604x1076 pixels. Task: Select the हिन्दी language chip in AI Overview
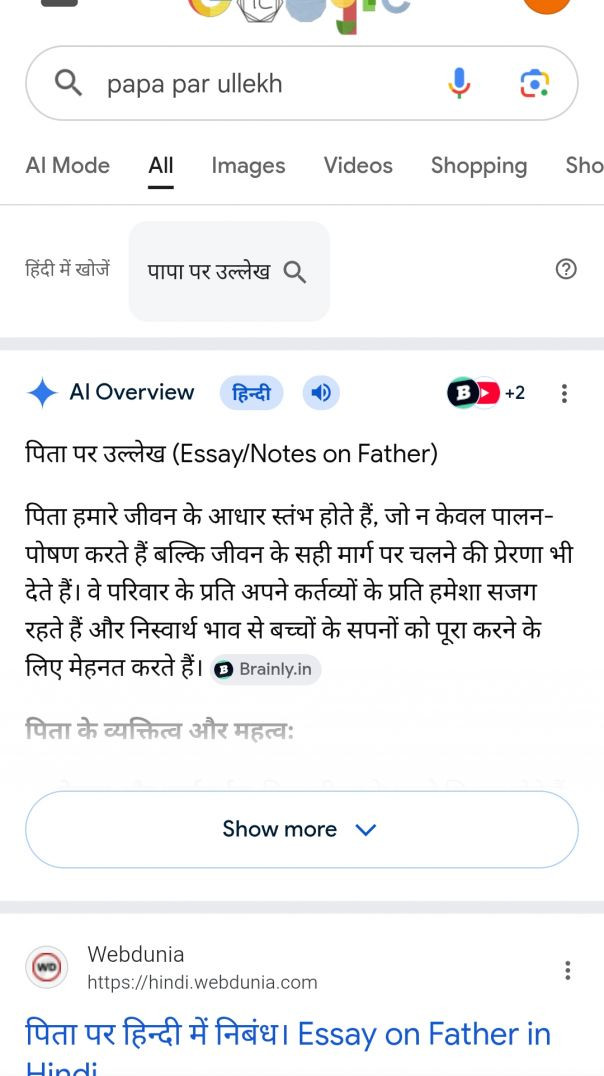point(251,393)
